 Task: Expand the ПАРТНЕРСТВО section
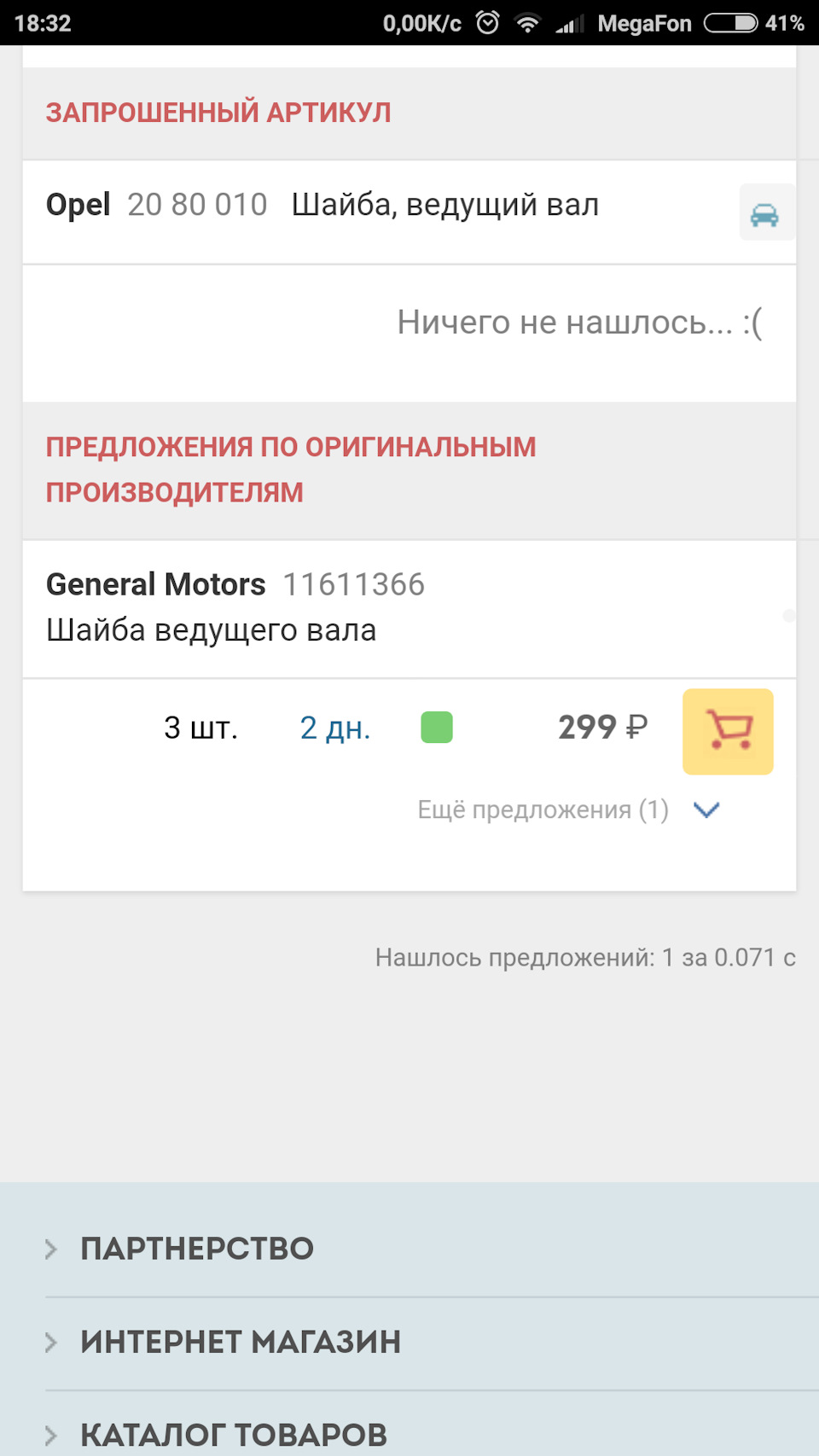click(195, 1248)
